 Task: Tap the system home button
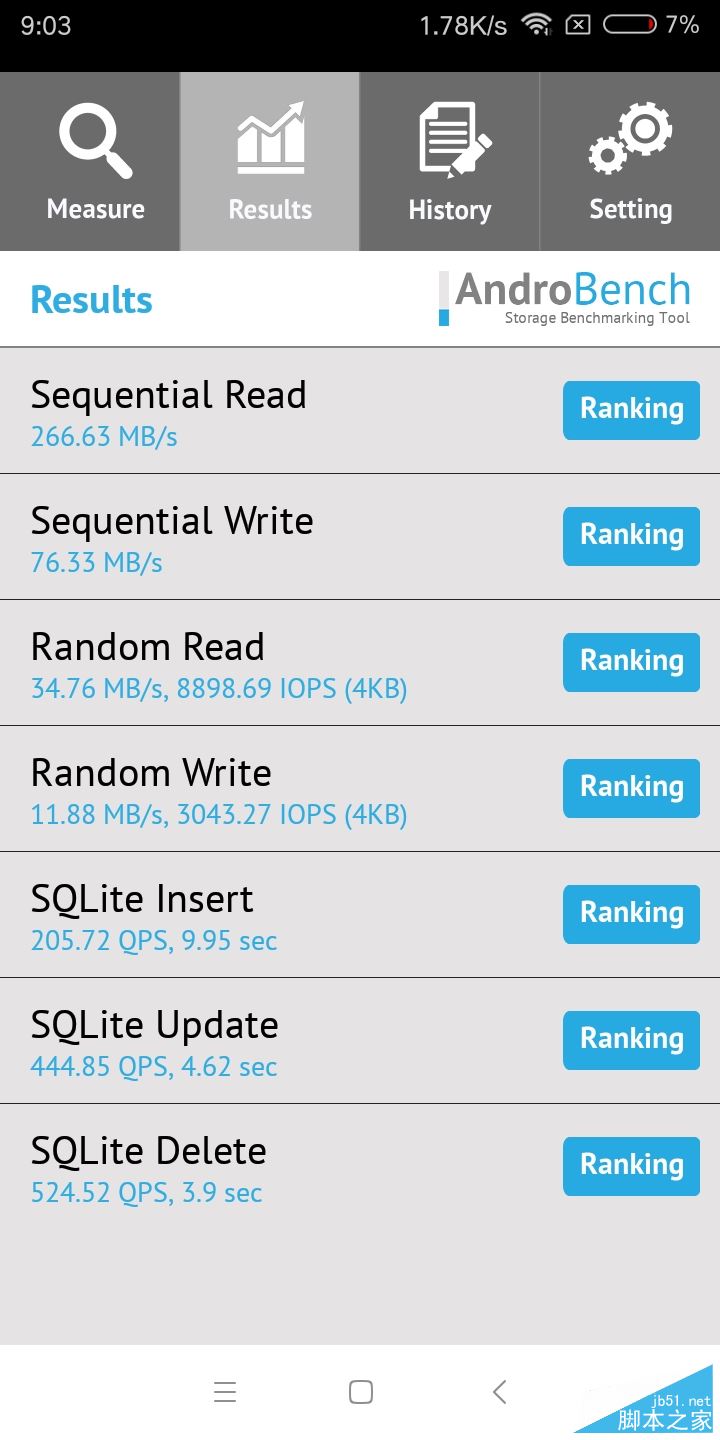click(361, 1392)
